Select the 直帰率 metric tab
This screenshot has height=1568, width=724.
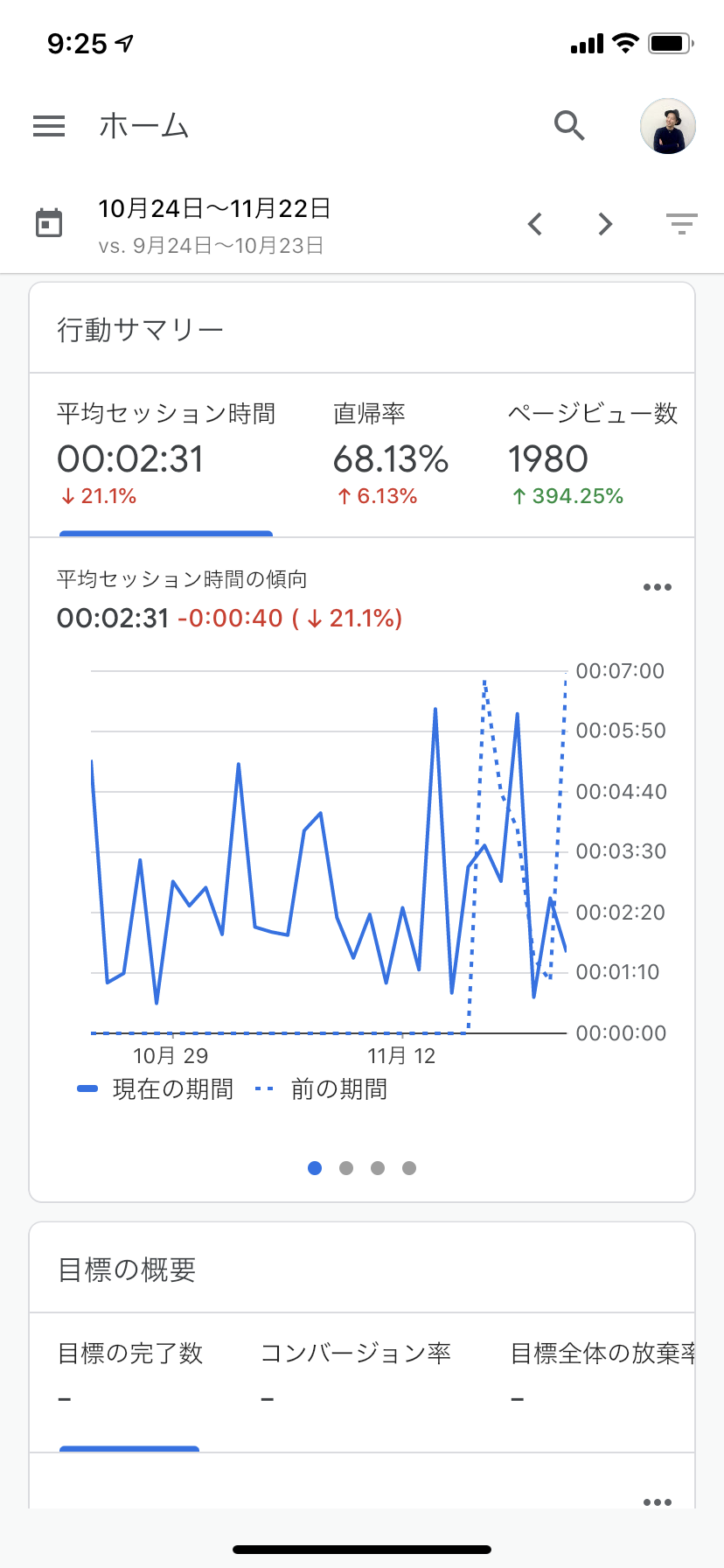click(391, 455)
